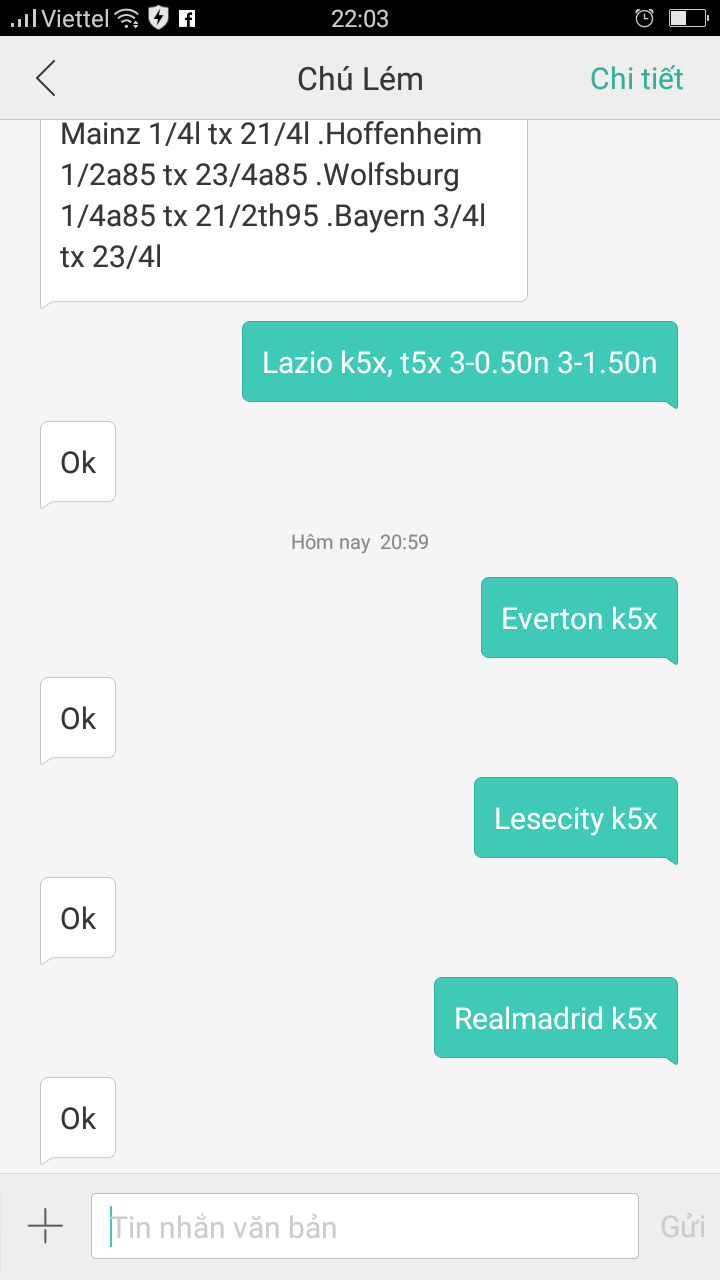
Task: Focus the Tin nhắn văn bản field
Action: (365, 1226)
